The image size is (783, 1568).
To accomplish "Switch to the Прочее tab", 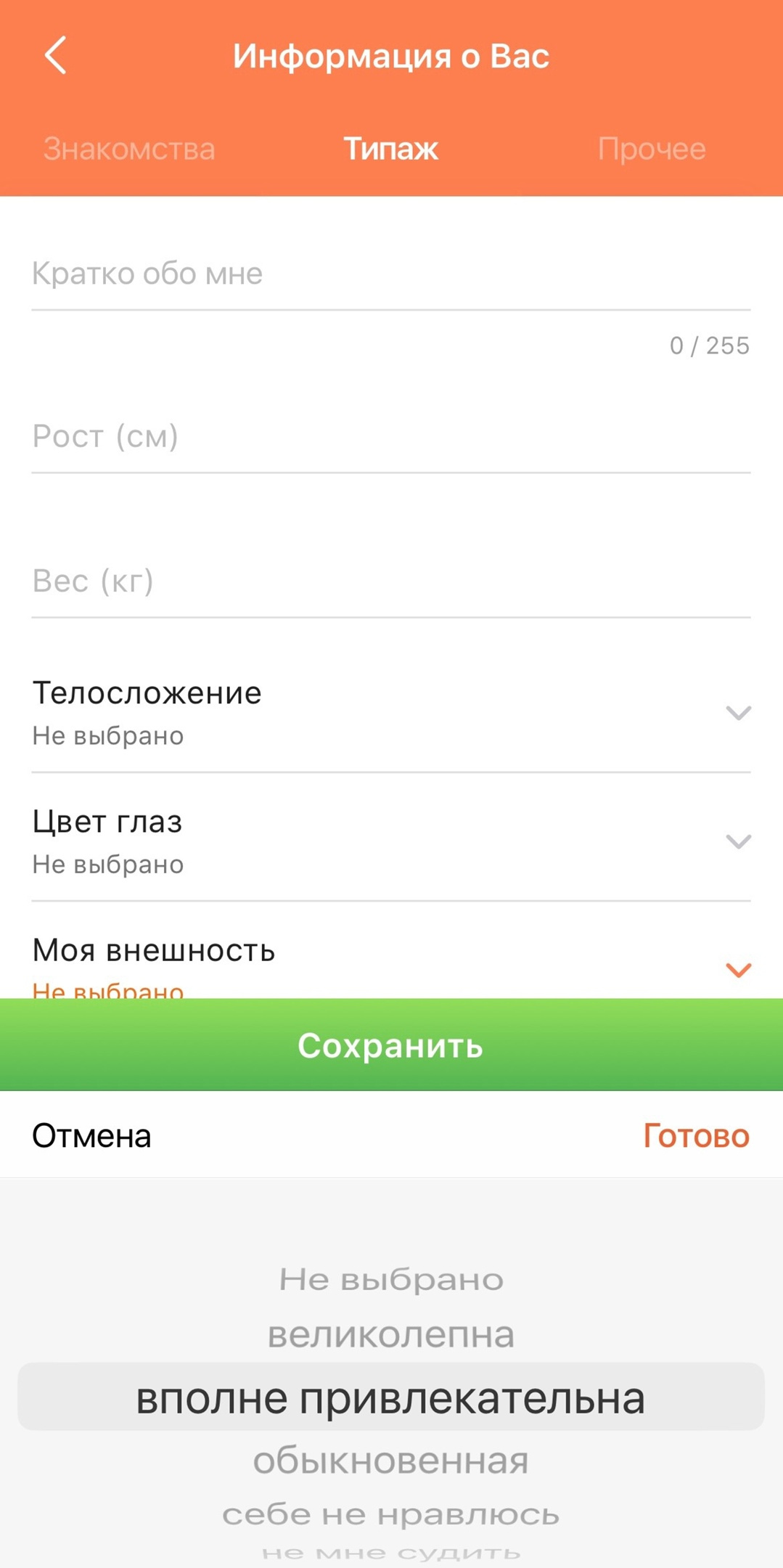I will coord(652,150).
